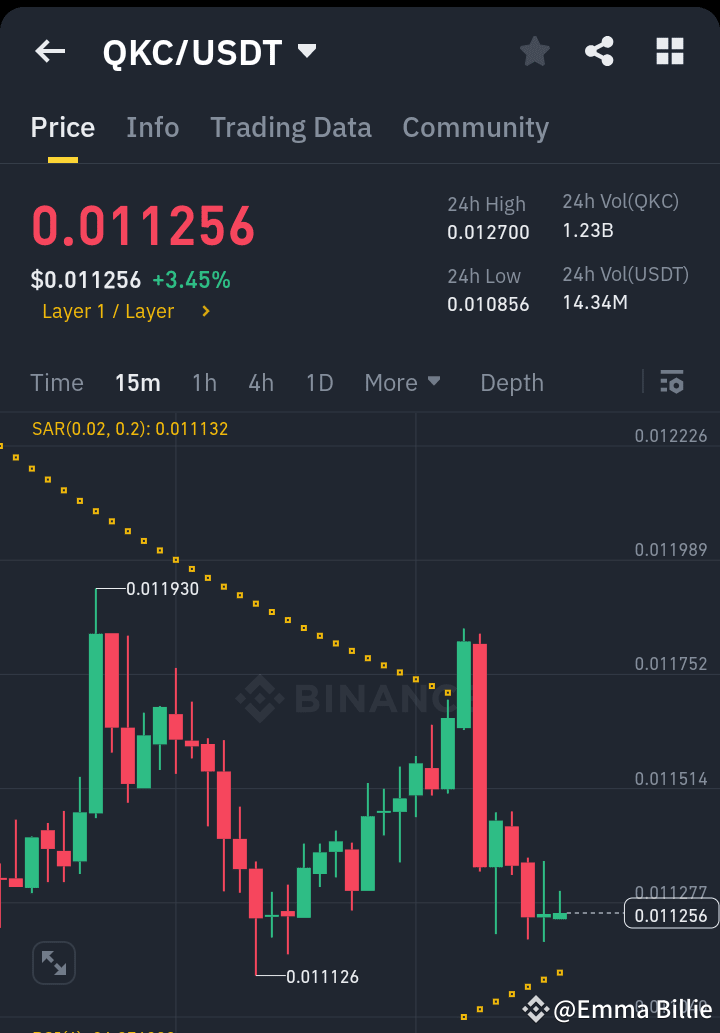Open the Trading Data tab
The image size is (720, 1033).
(290, 127)
